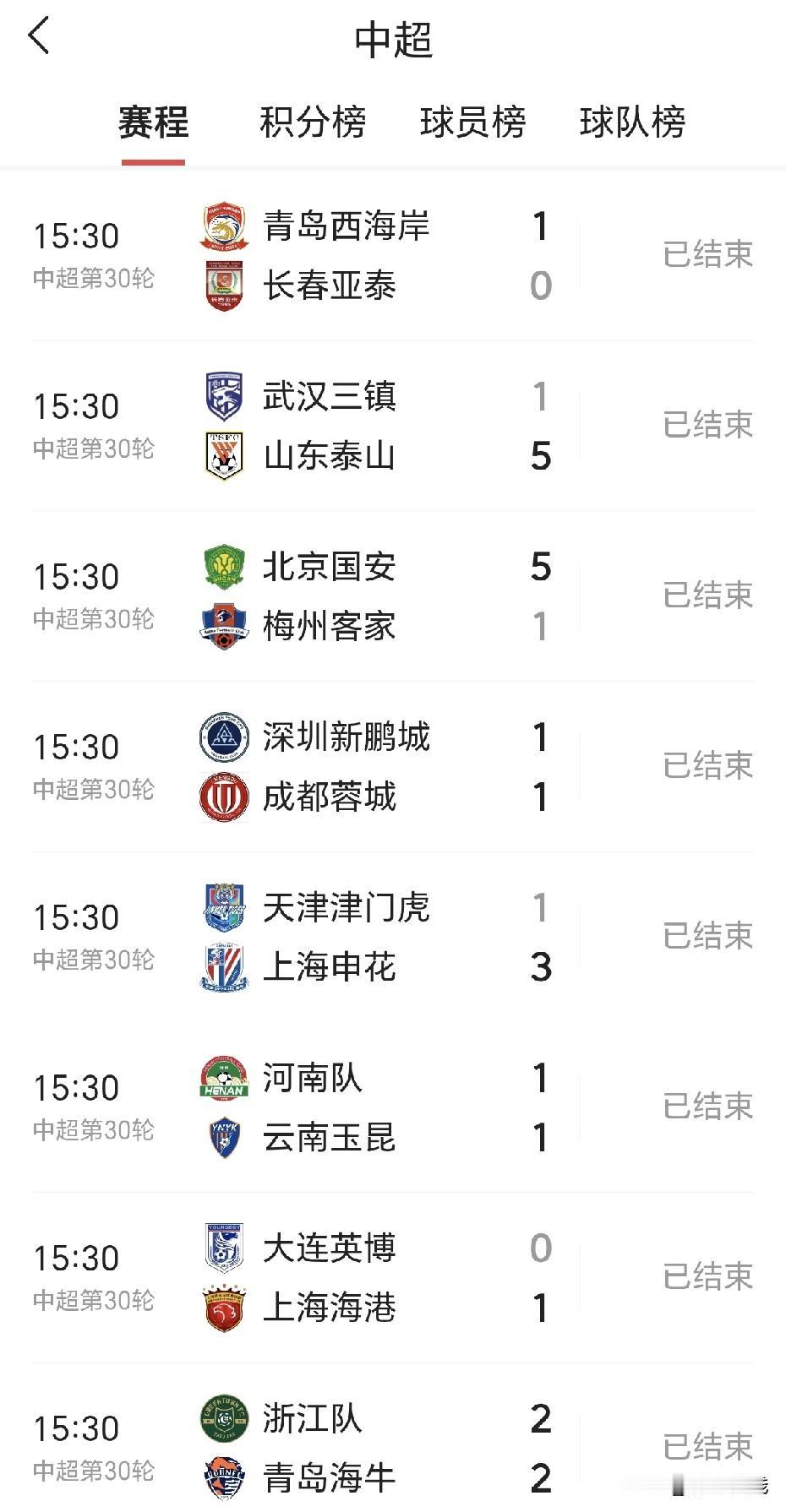Screen dimensions: 786x1512
Task: Tap the 河南队 club logo
Action: pyautogui.click(x=223, y=1077)
